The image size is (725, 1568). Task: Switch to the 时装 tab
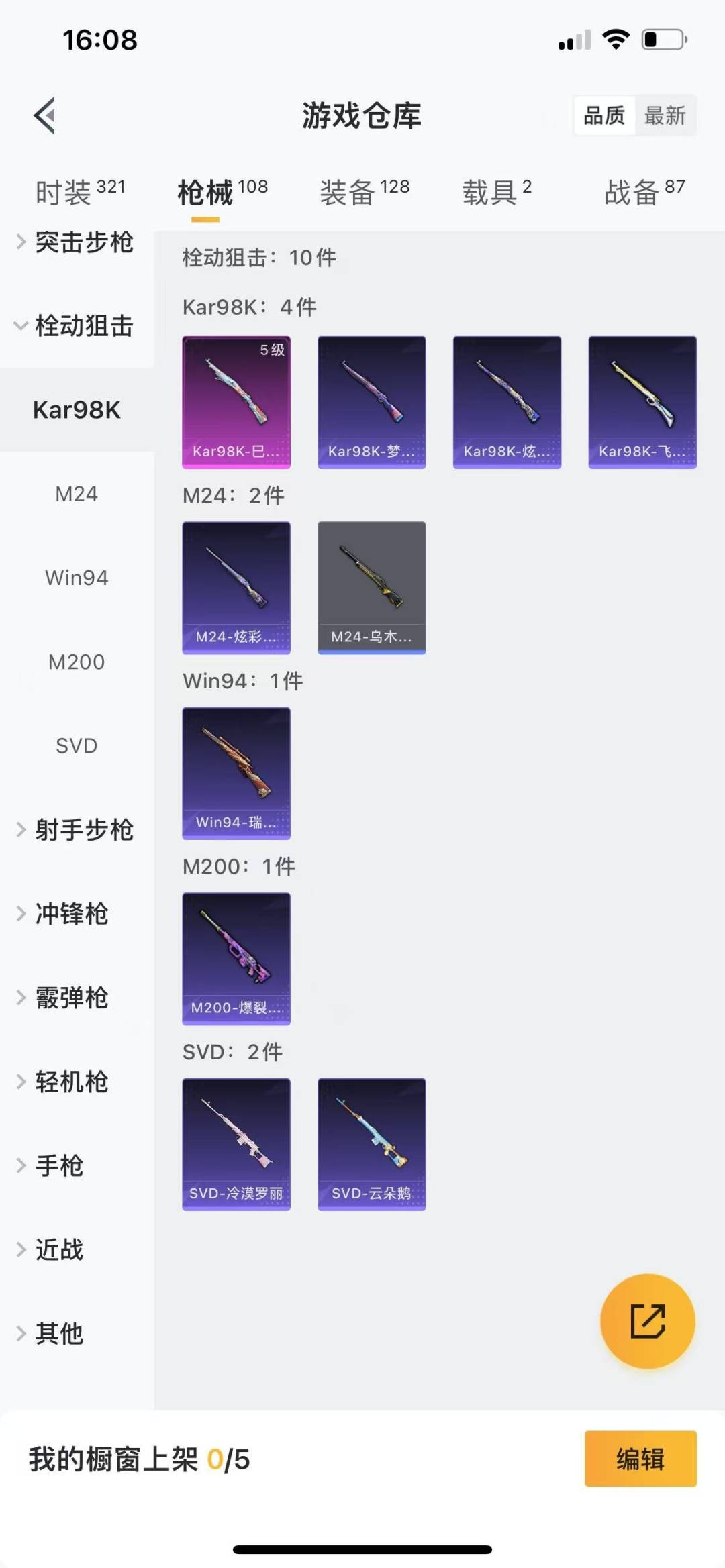click(x=79, y=193)
